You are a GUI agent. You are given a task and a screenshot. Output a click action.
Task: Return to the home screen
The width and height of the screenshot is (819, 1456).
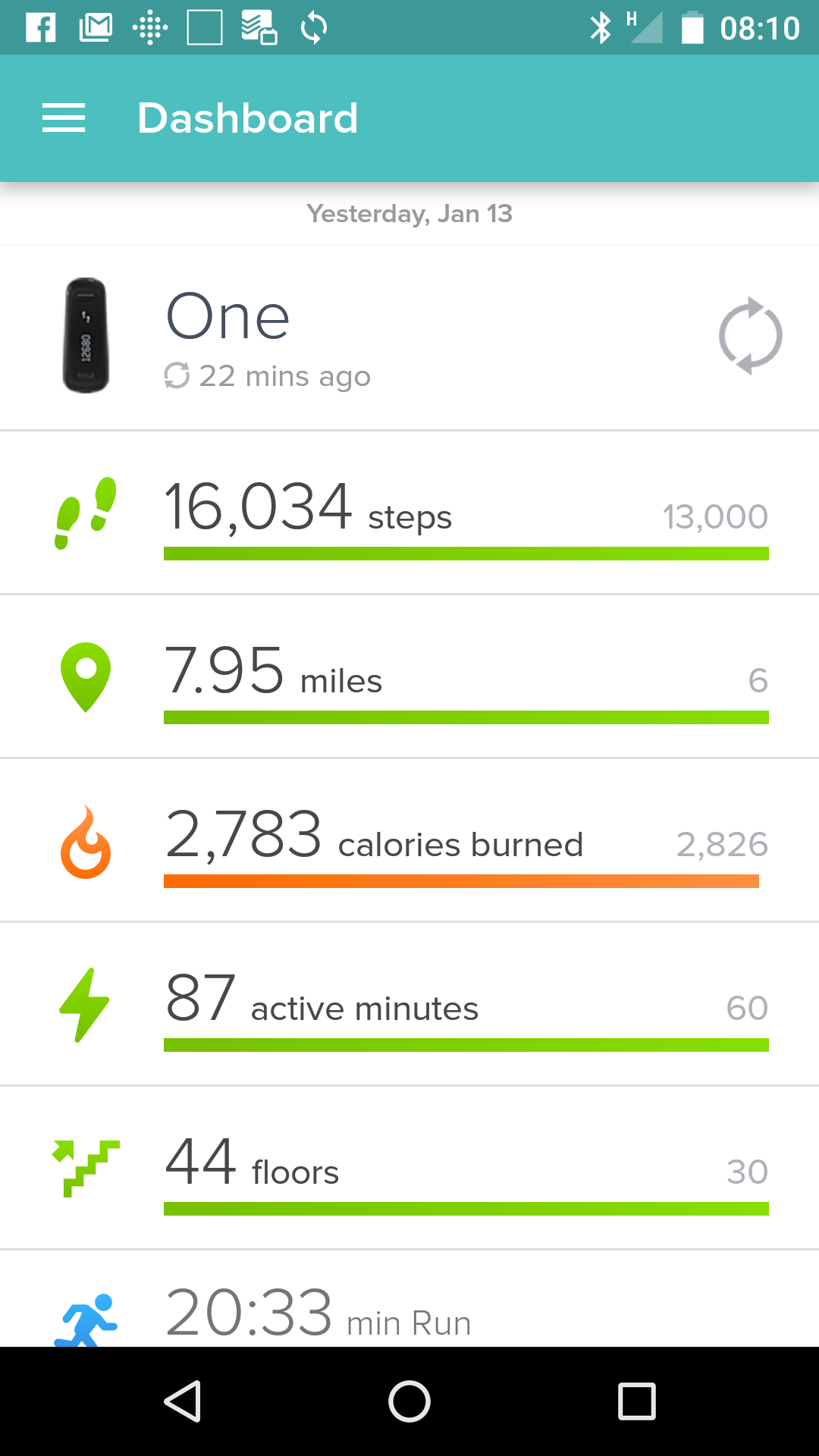[x=409, y=1401]
